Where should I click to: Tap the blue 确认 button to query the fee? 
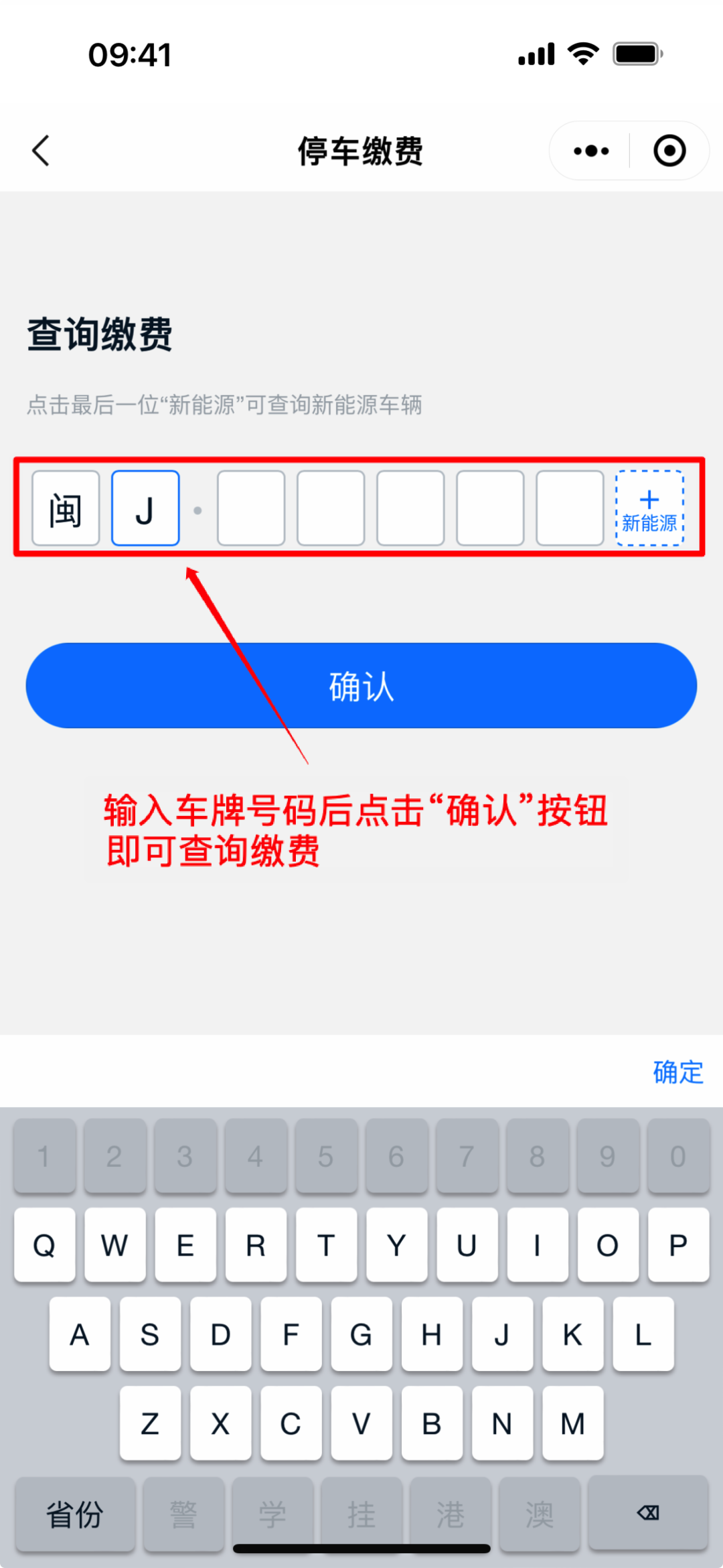[361, 686]
